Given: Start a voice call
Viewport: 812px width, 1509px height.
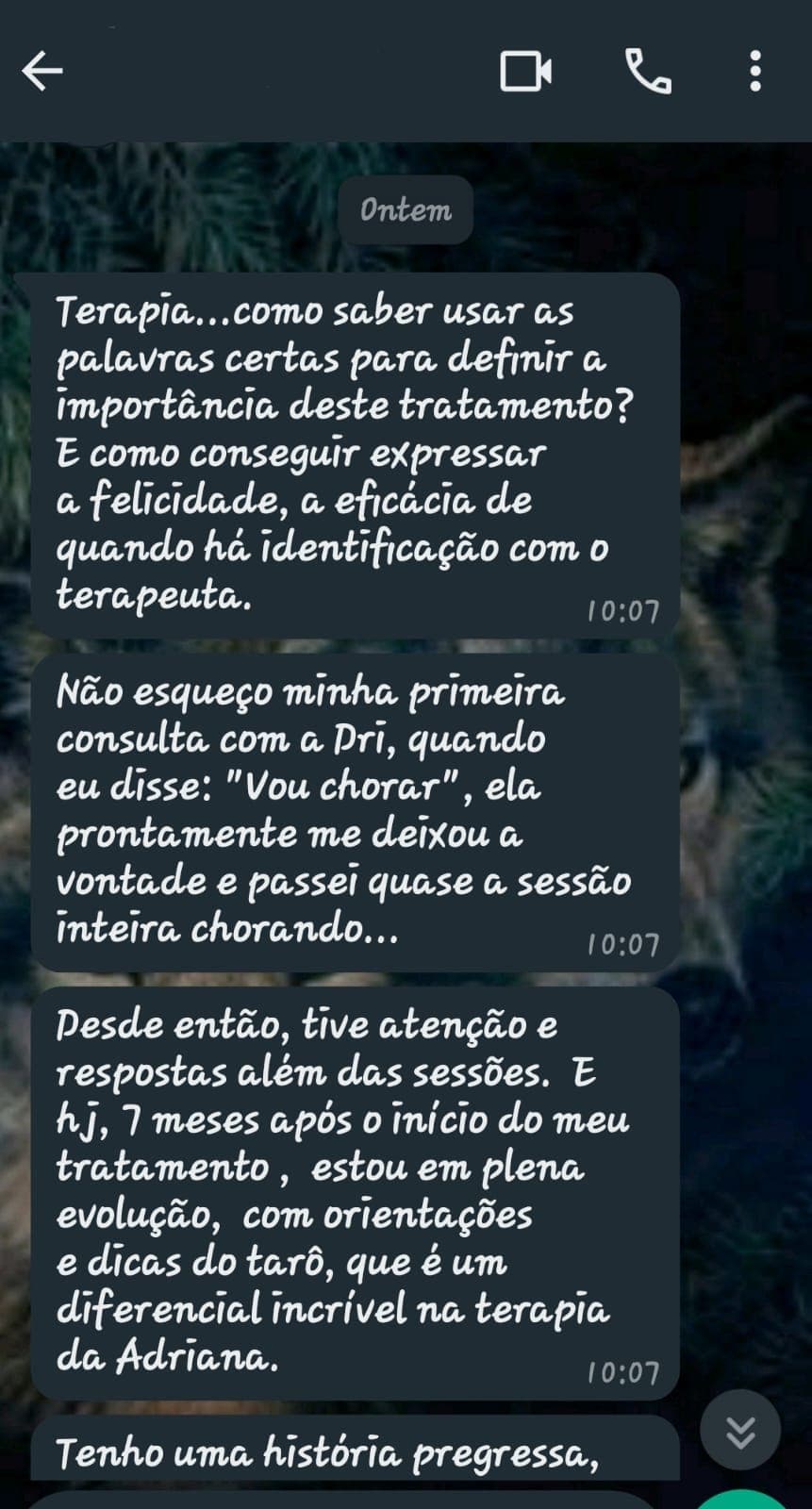Looking at the screenshot, I should pos(647,71).
